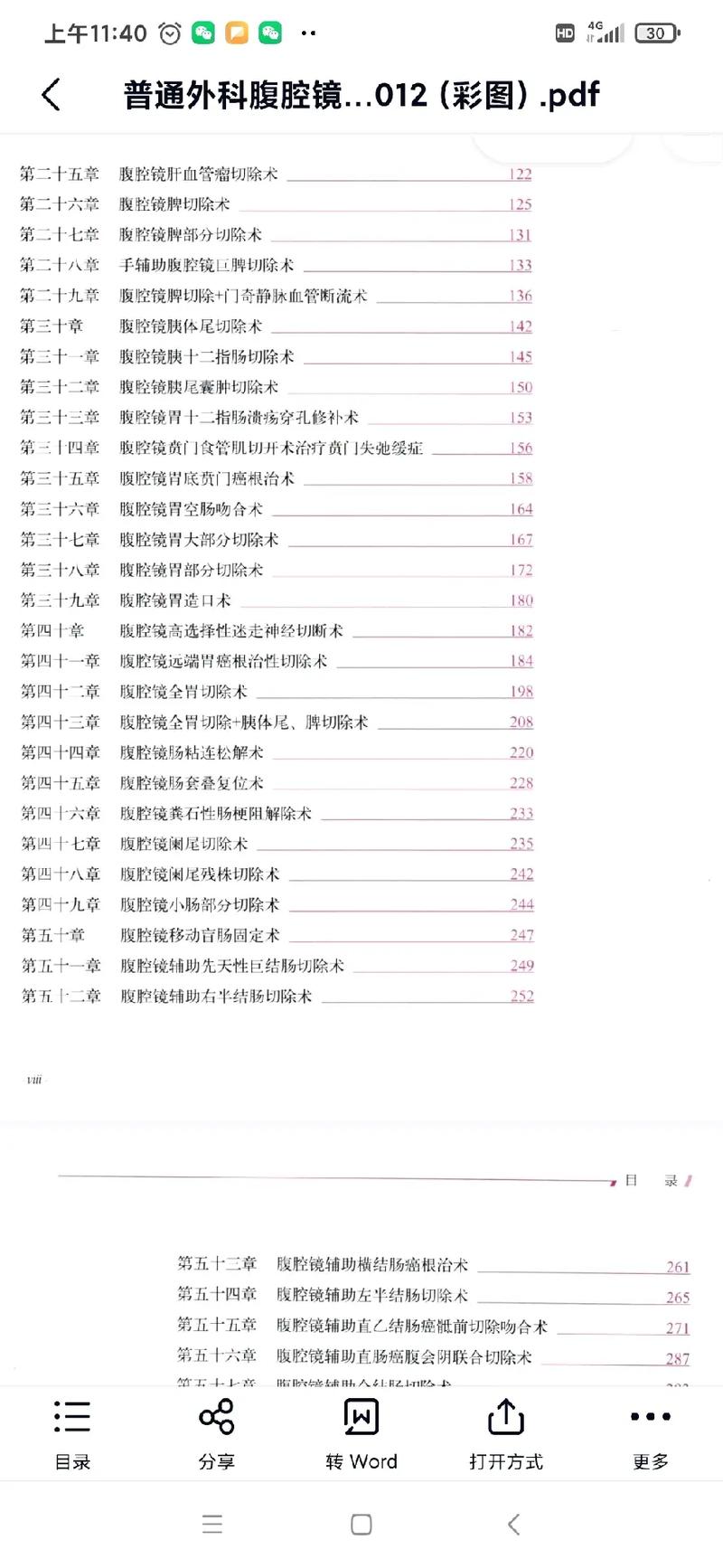
Task: Open recent apps from navigation bar
Action: click(212, 1525)
